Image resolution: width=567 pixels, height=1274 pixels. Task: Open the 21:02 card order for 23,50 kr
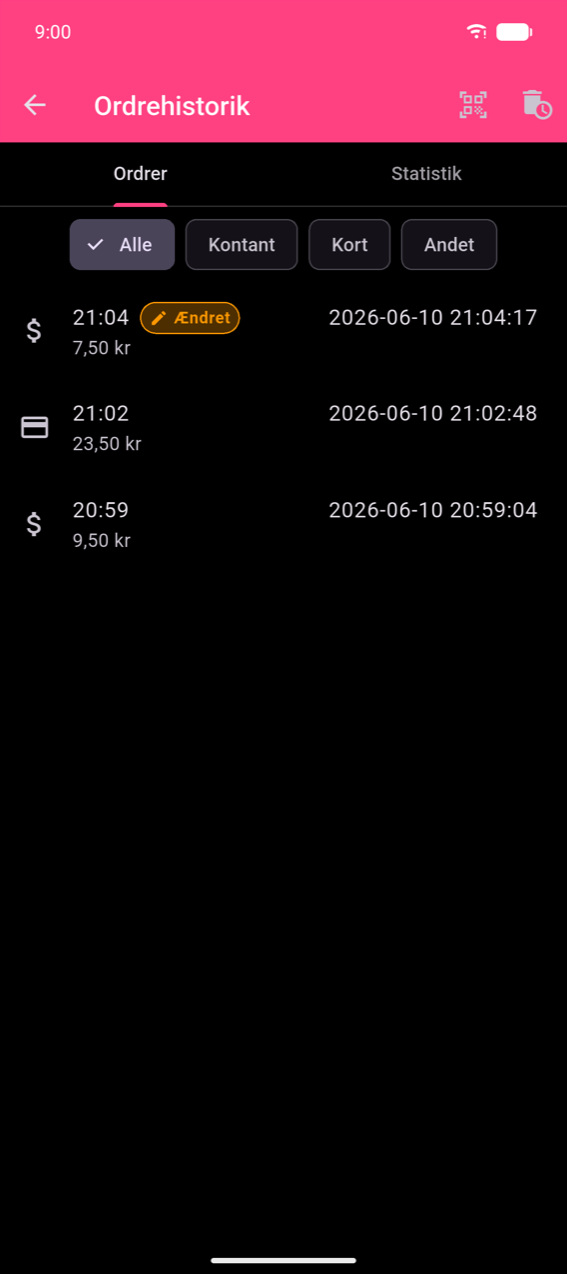(x=283, y=427)
